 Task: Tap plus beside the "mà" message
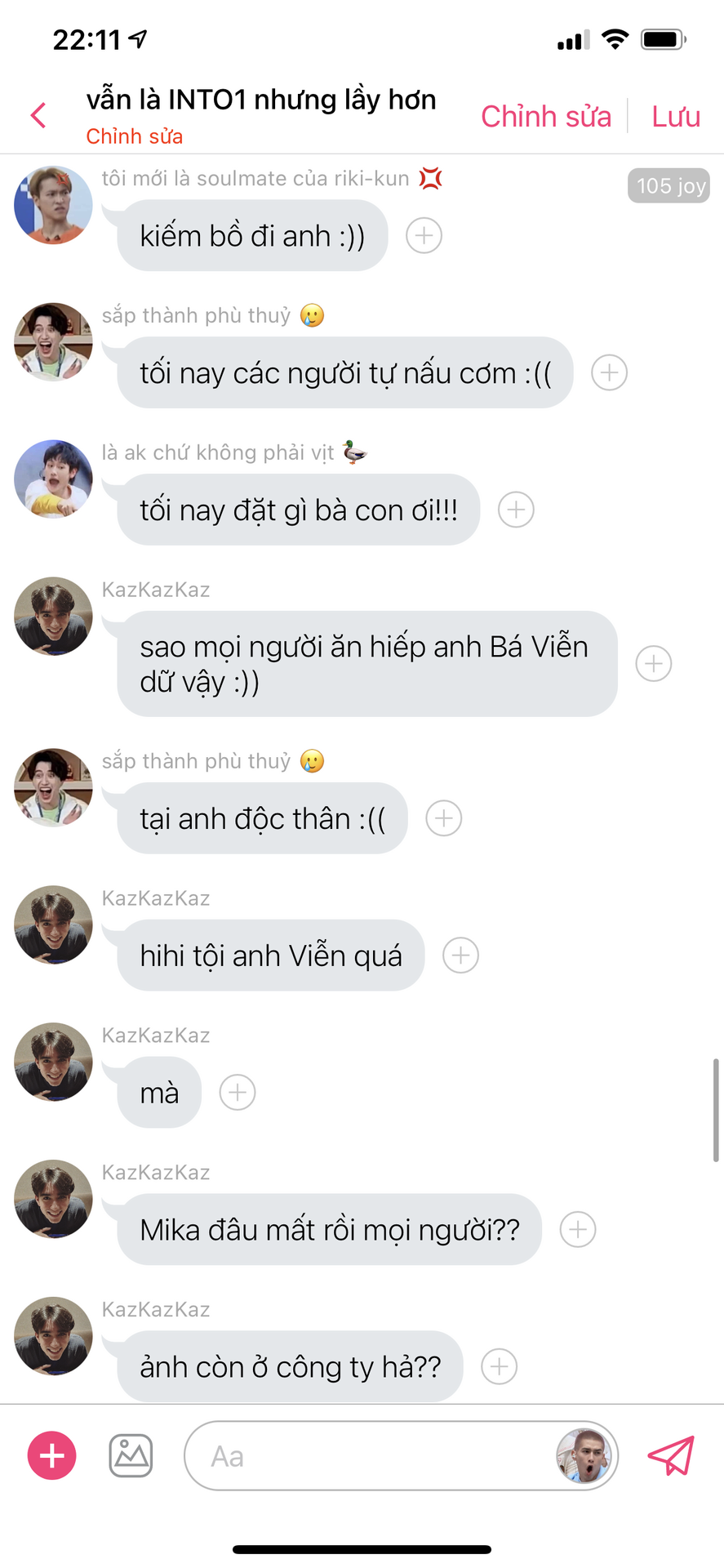[238, 1093]
